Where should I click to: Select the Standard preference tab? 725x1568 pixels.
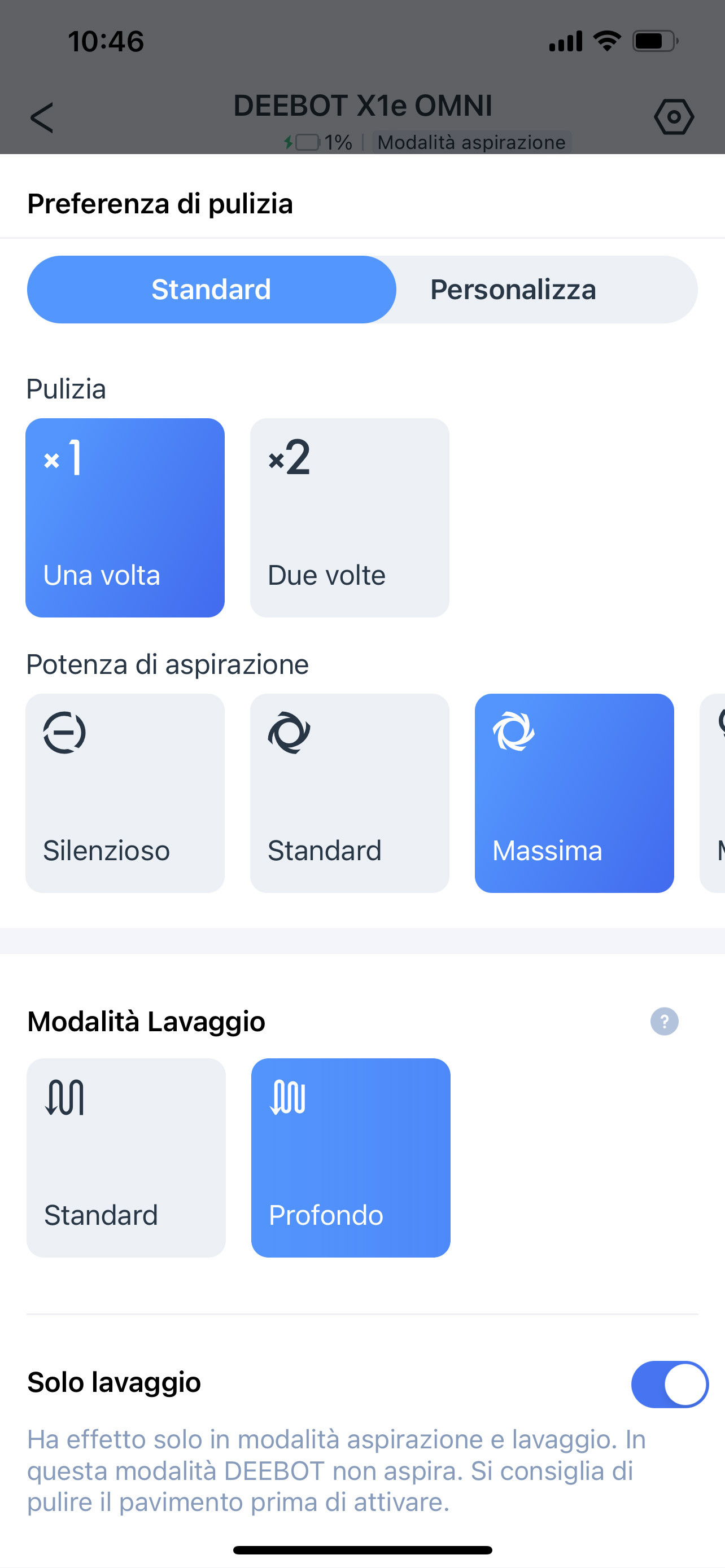[x=211, y=289]
